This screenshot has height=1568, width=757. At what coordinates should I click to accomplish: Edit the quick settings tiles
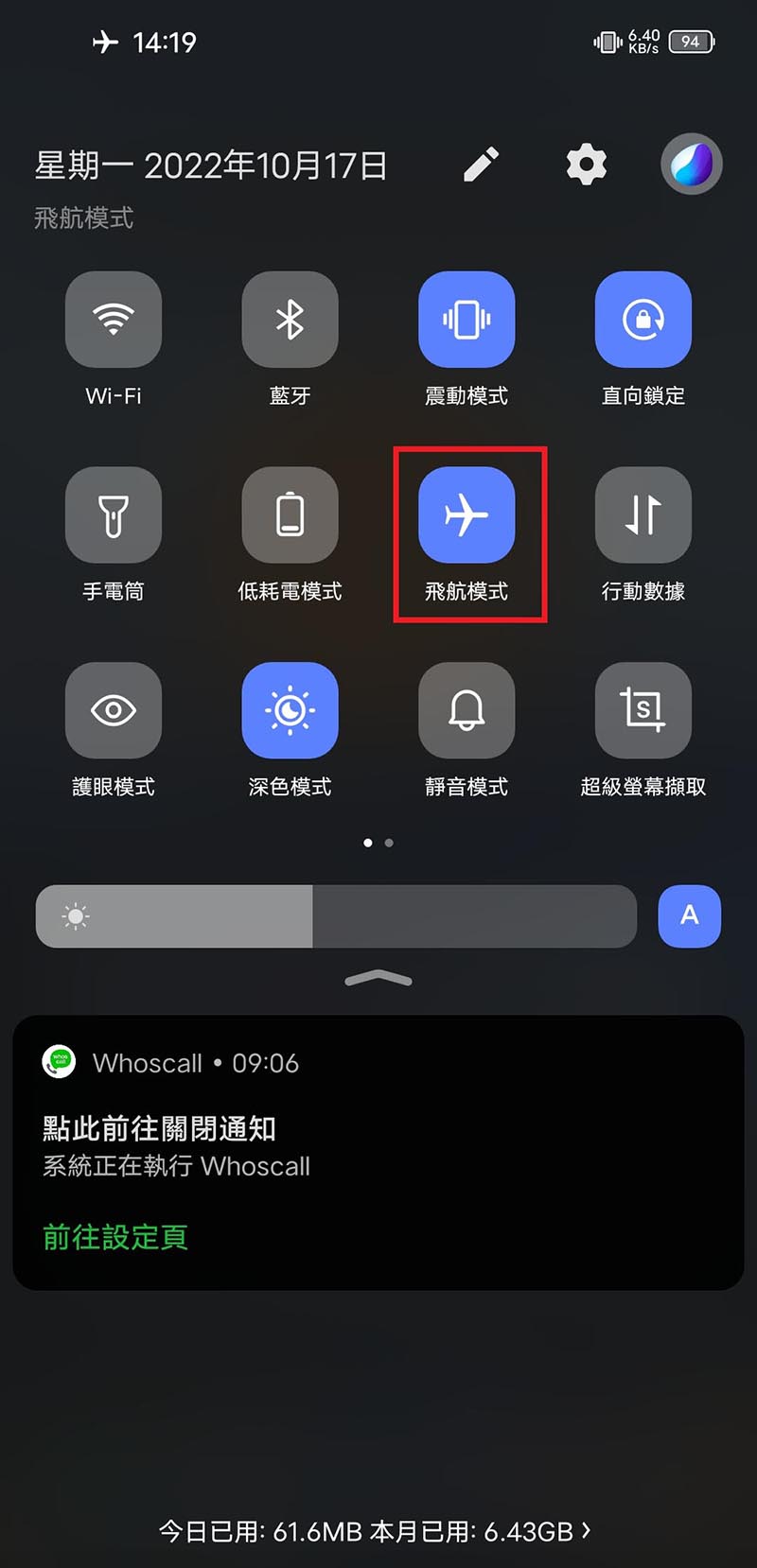coord(481,165)
